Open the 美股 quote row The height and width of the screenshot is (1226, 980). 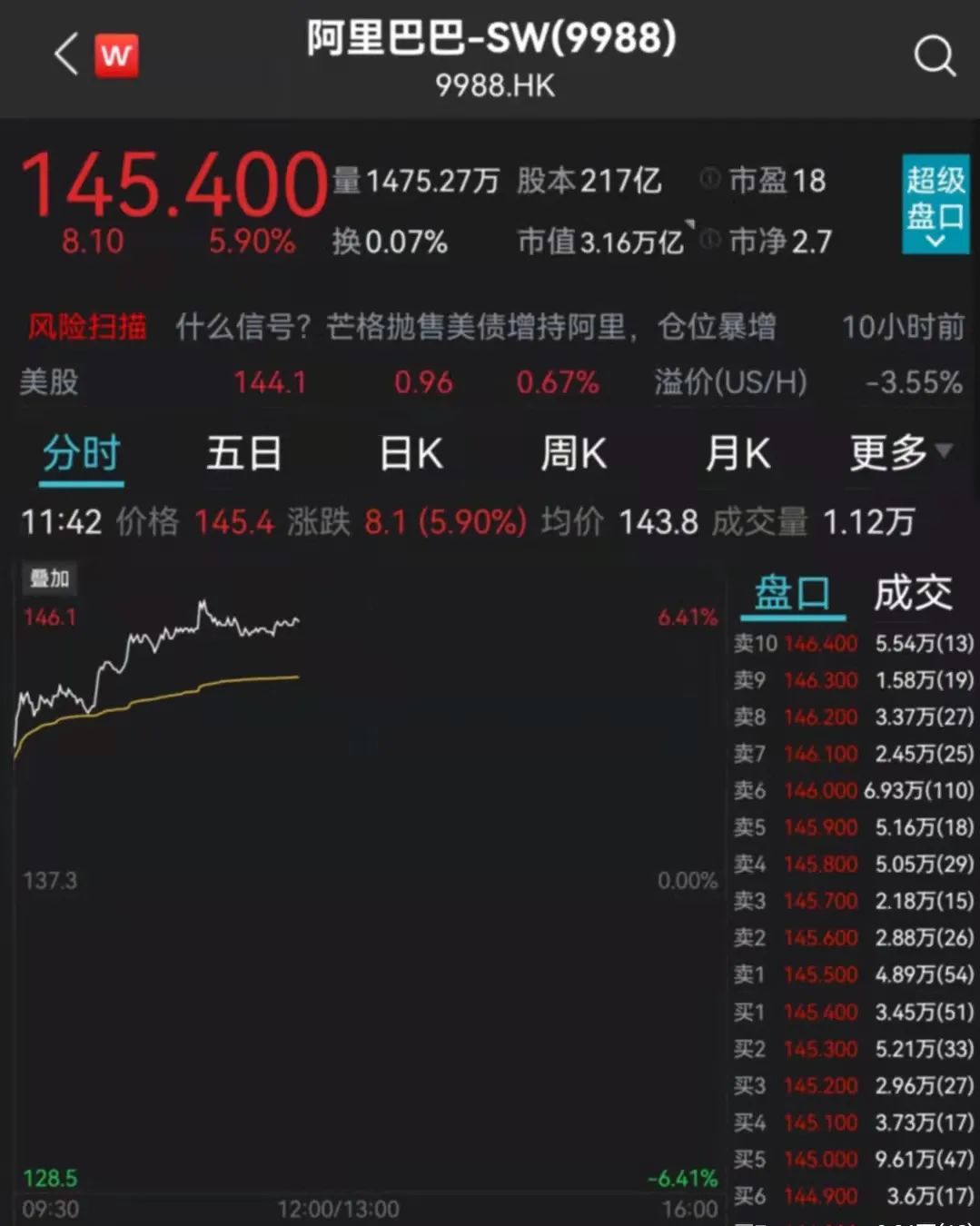490,382
